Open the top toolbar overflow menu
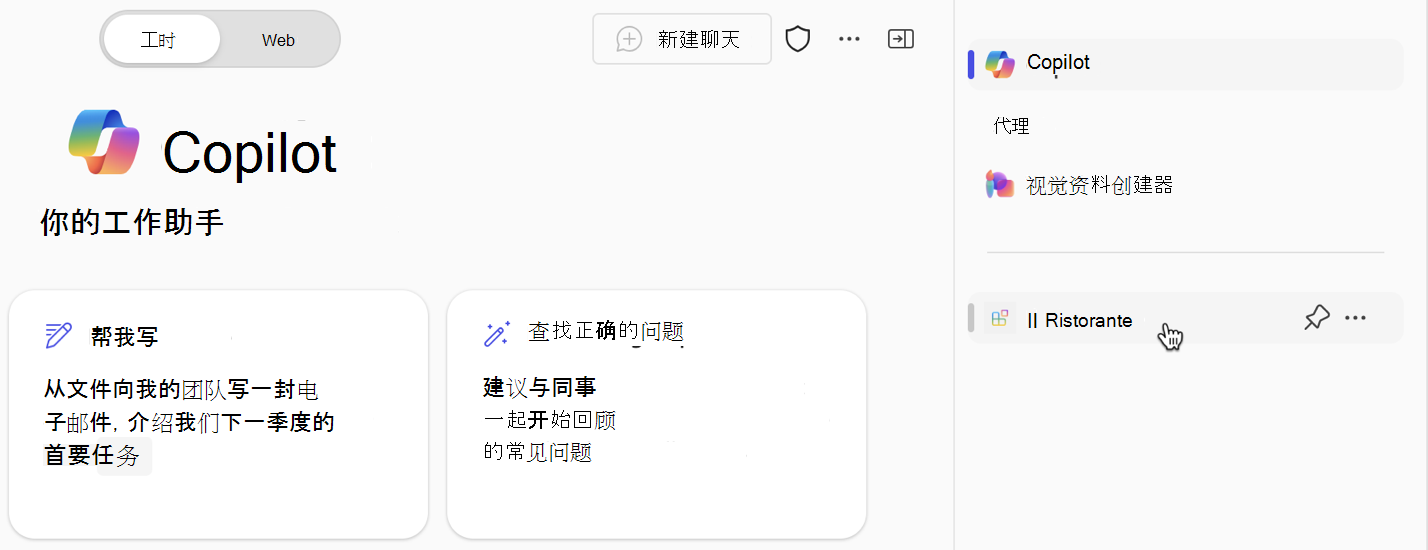Screen dimensions: 1428x550 point(849,40)
